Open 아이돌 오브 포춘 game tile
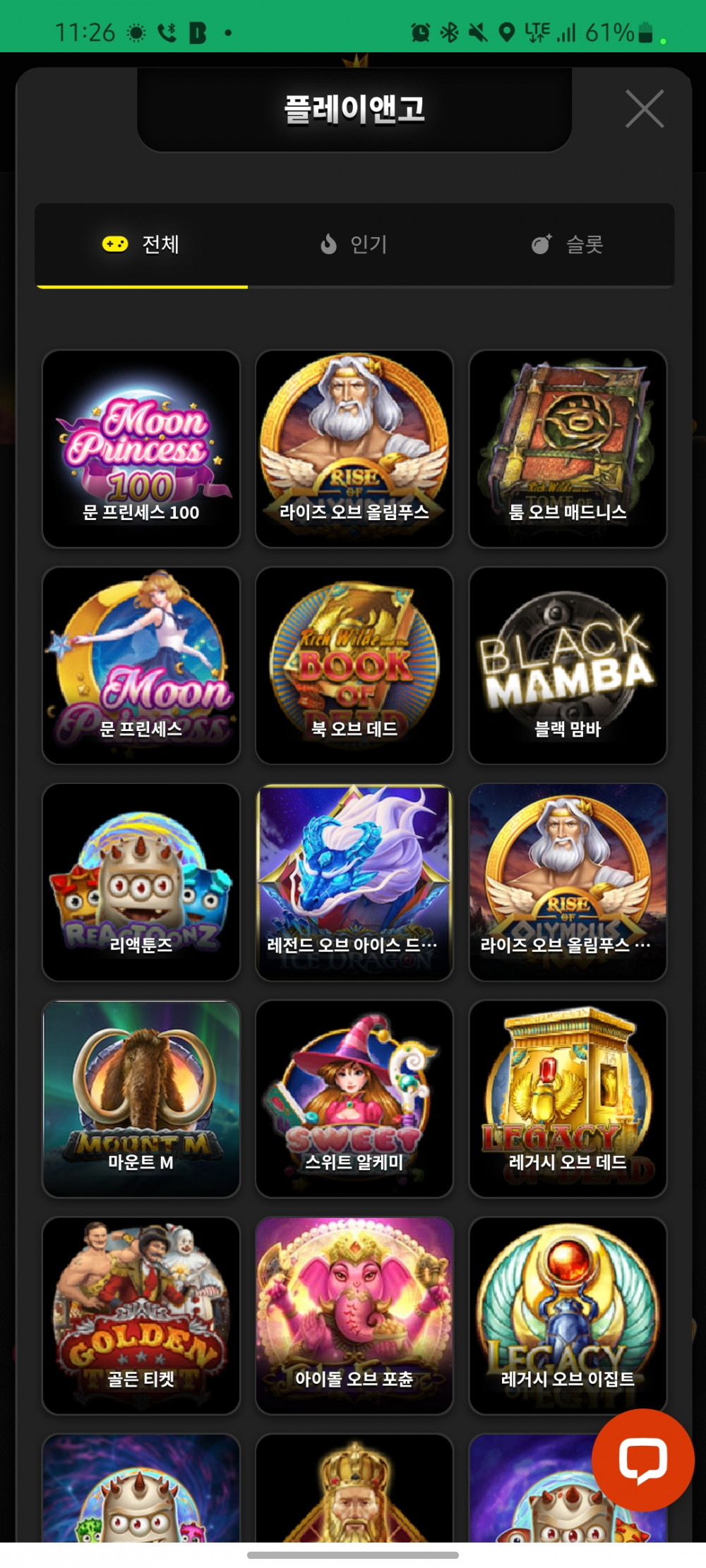The image size is (706, 1568). tap(354, 1315)
